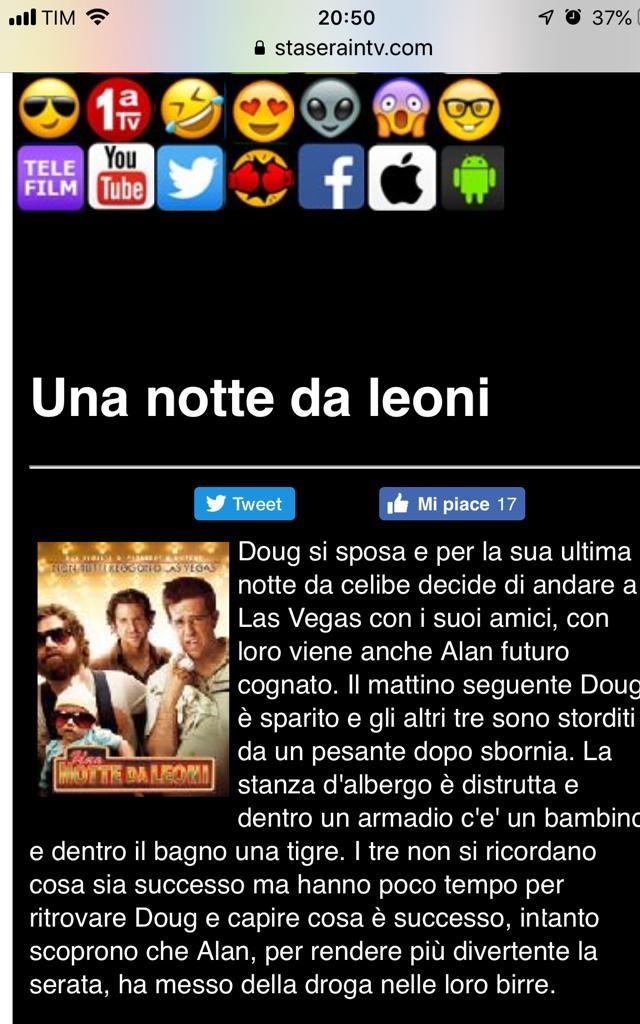
Task: Tweet about Una notte da leoni
Action: coord(244,504)
